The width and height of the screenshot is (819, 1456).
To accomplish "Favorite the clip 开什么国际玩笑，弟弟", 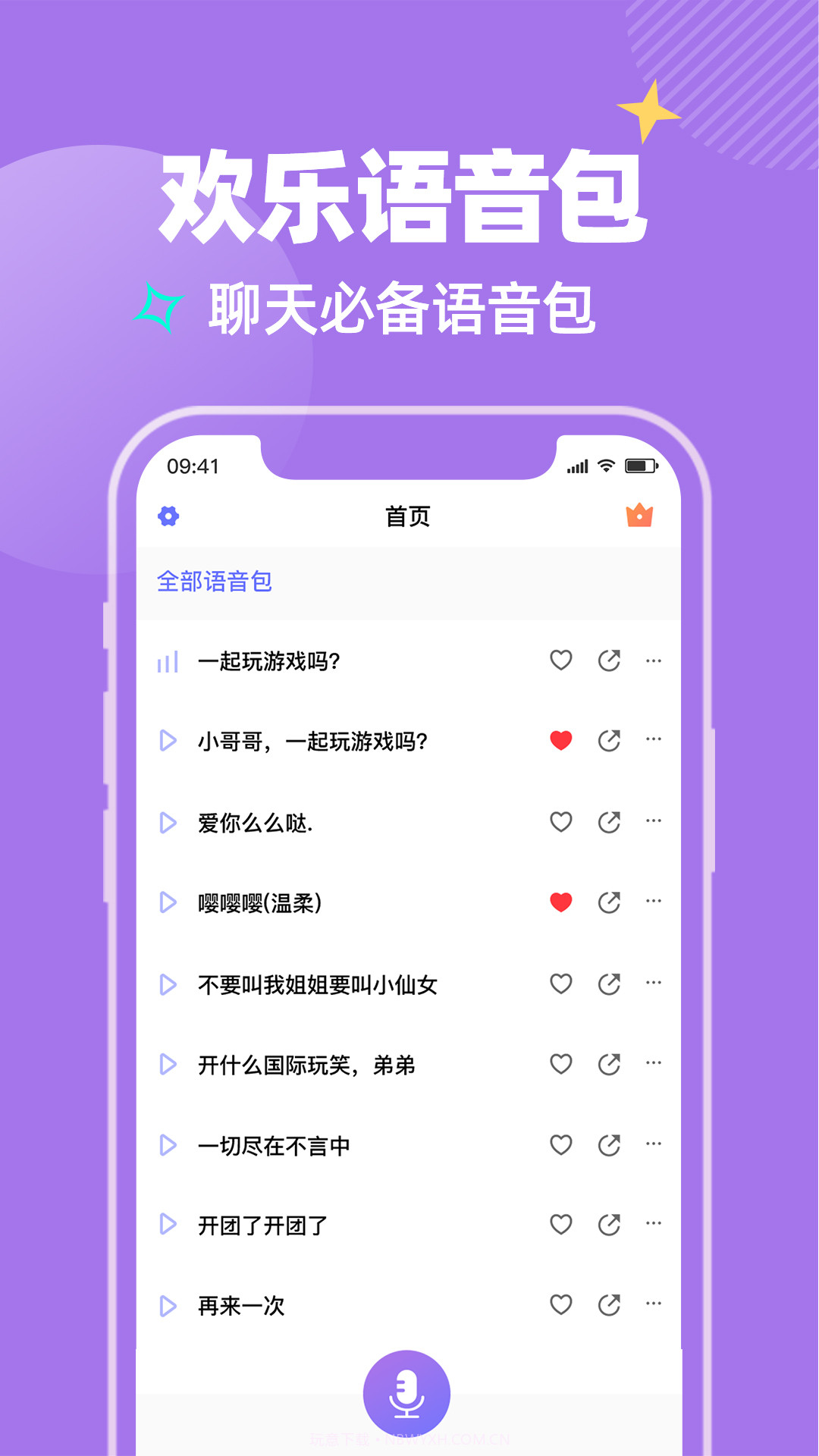I will (x=561, y=1063).
